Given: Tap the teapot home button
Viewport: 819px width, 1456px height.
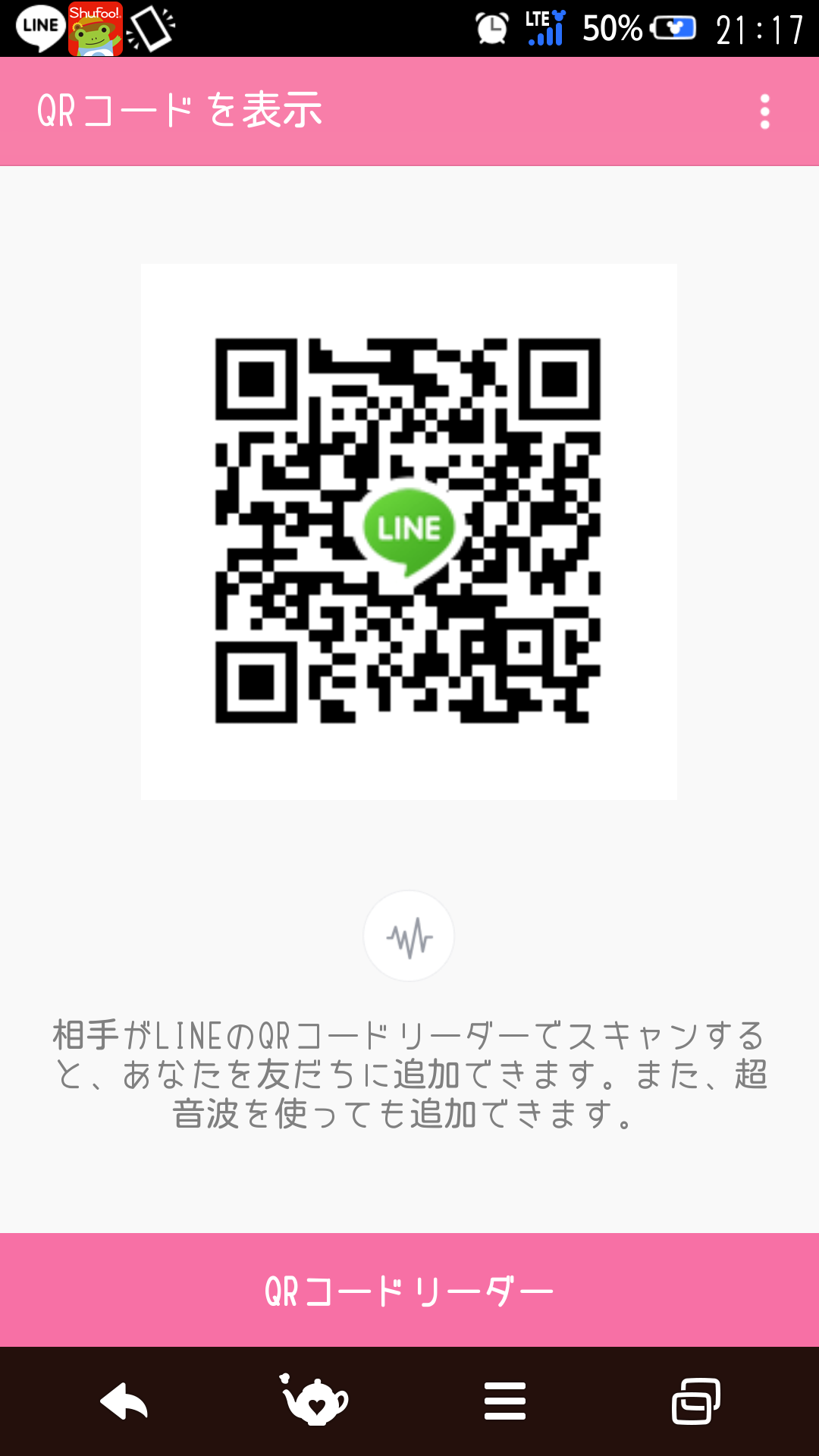Looking at the screenshot, I should pos(314,1400).
